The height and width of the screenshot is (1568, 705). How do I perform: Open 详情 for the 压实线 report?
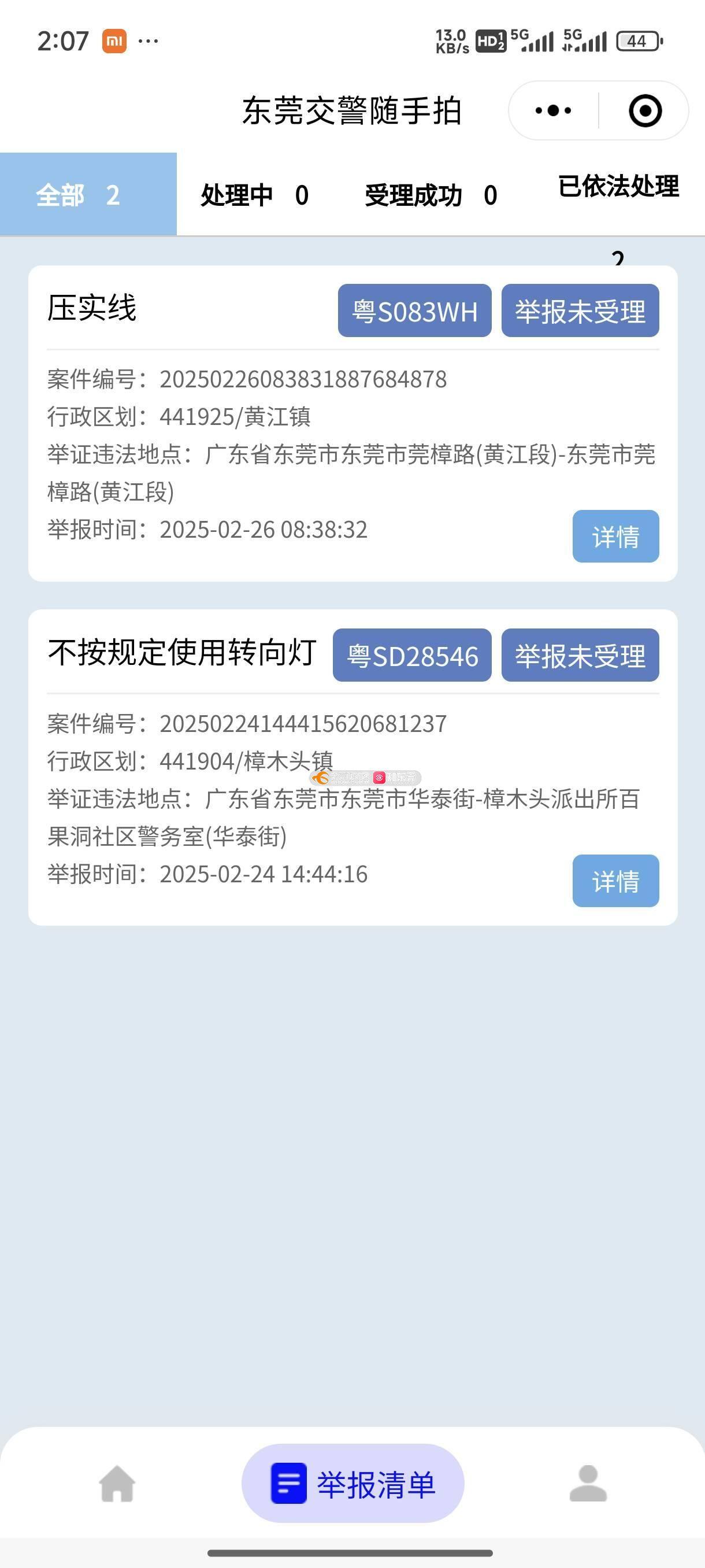pos(615,537)
